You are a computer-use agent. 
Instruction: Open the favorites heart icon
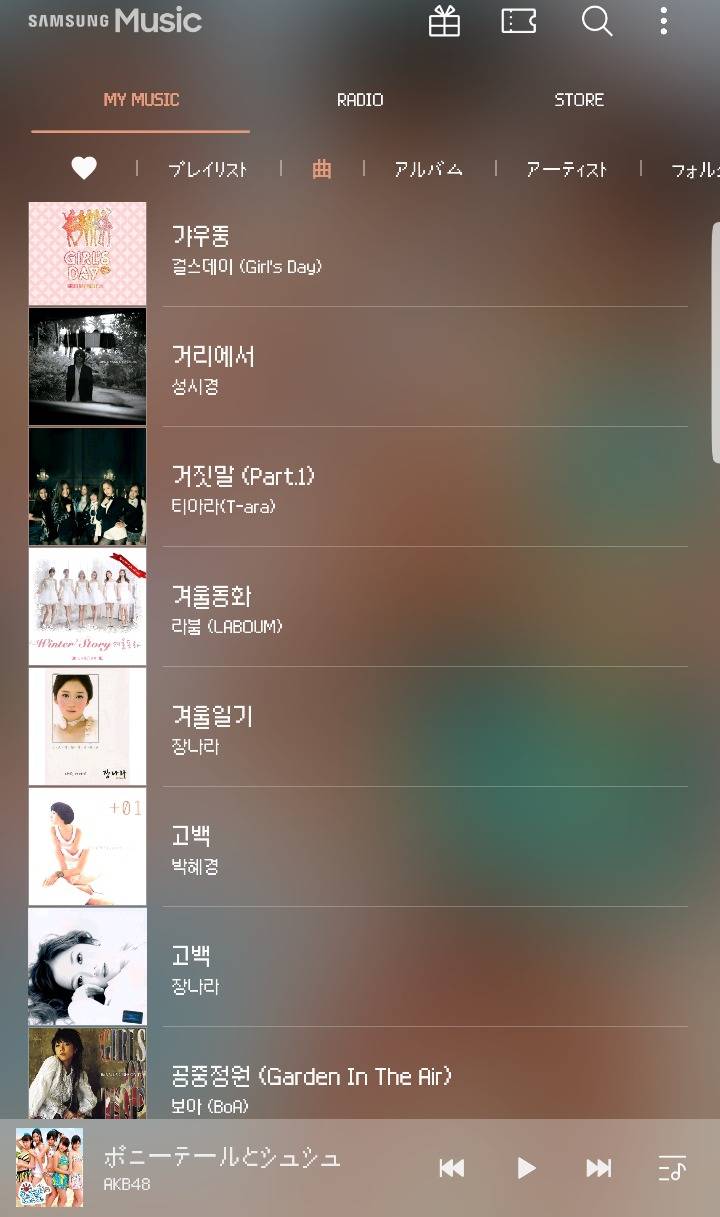tap(84, 168)
